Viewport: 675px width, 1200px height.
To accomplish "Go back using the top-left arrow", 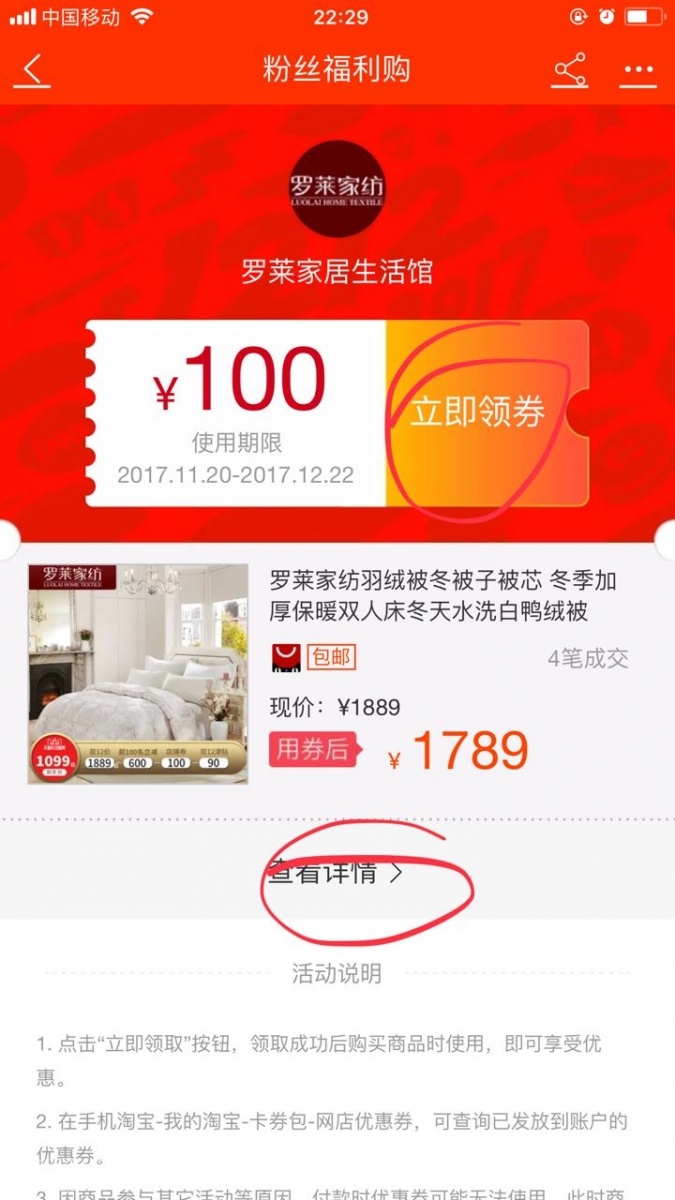I will [x=32, y=71].
